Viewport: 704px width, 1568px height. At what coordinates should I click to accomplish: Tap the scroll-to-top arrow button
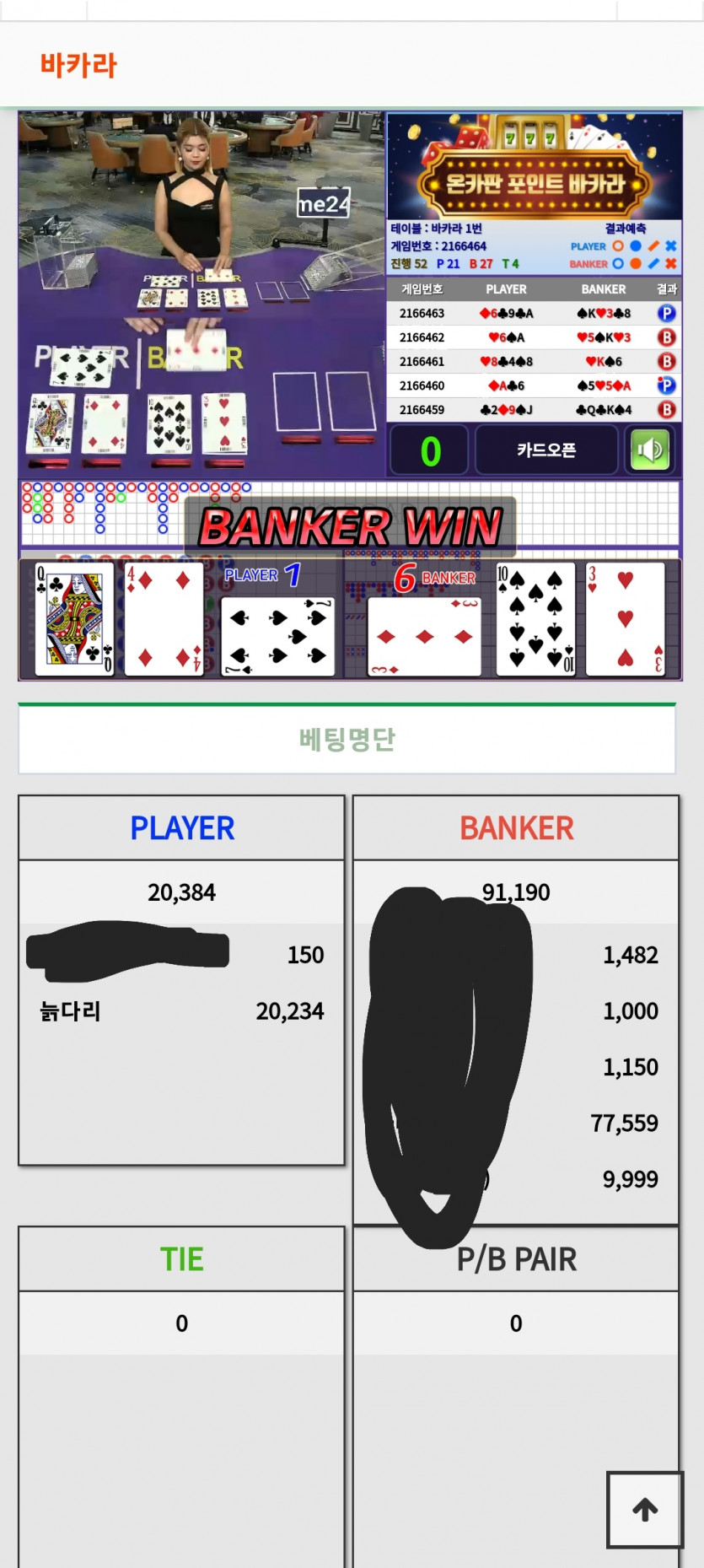[x=645, y=1510]
